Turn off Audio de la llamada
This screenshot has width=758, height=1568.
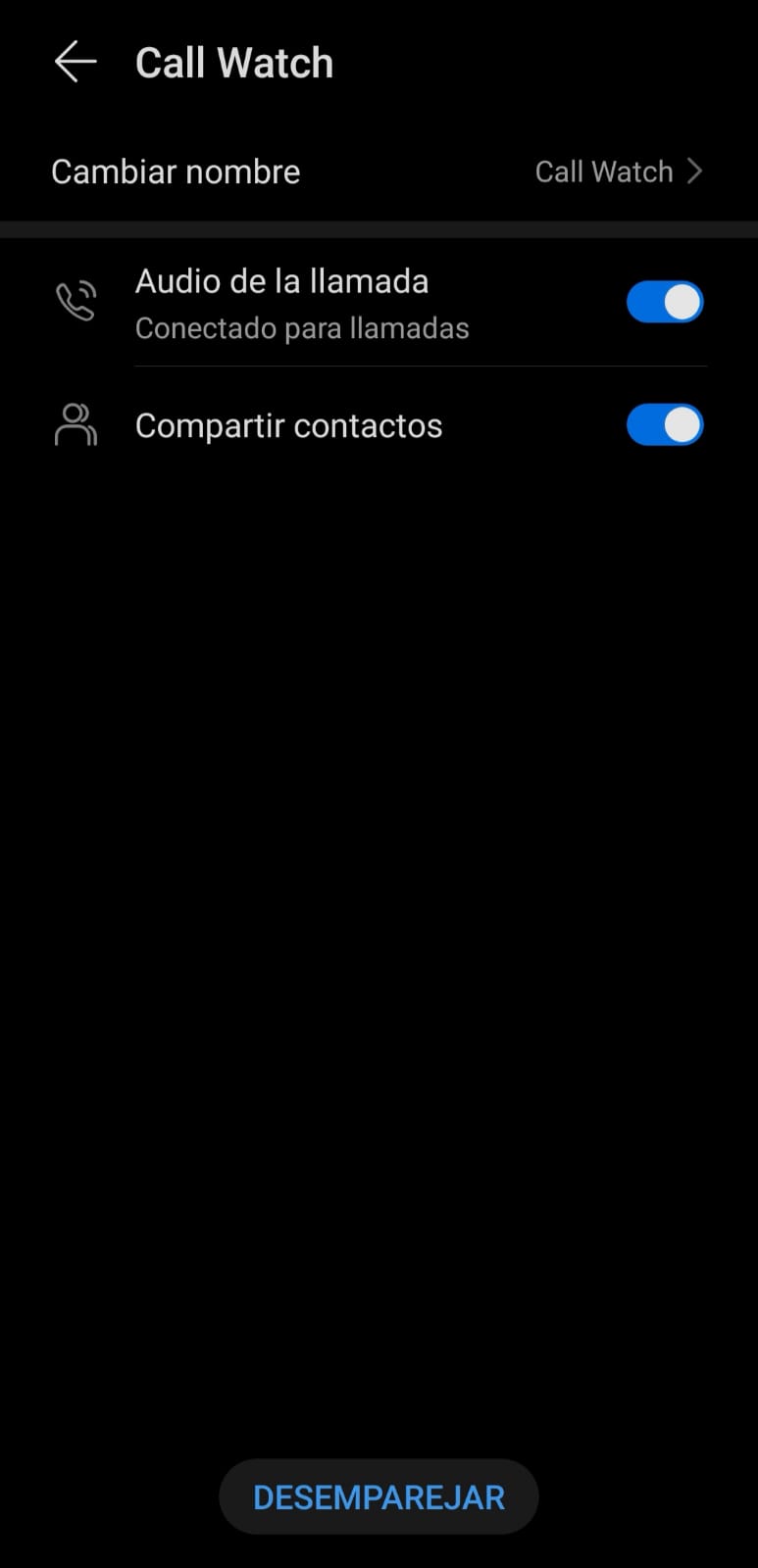coord(665,302)
